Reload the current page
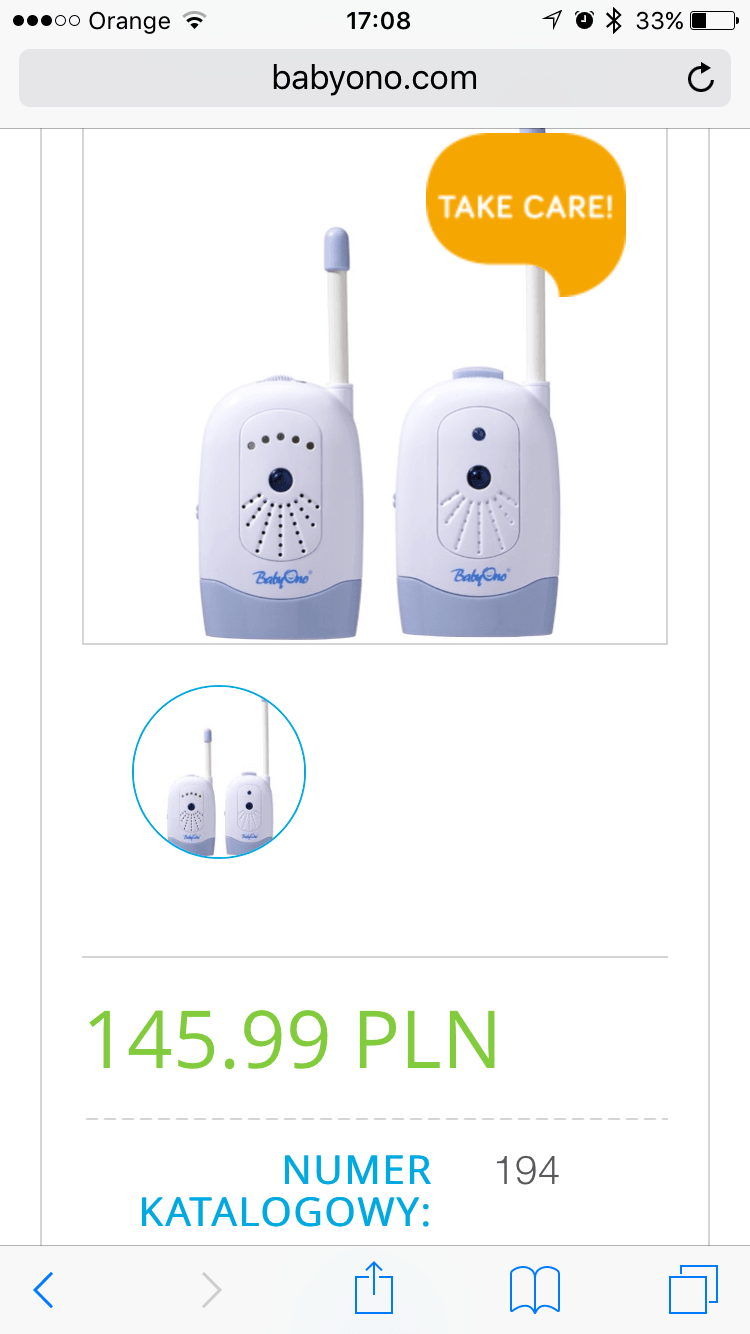750x1334 pixels. point(701,78)
